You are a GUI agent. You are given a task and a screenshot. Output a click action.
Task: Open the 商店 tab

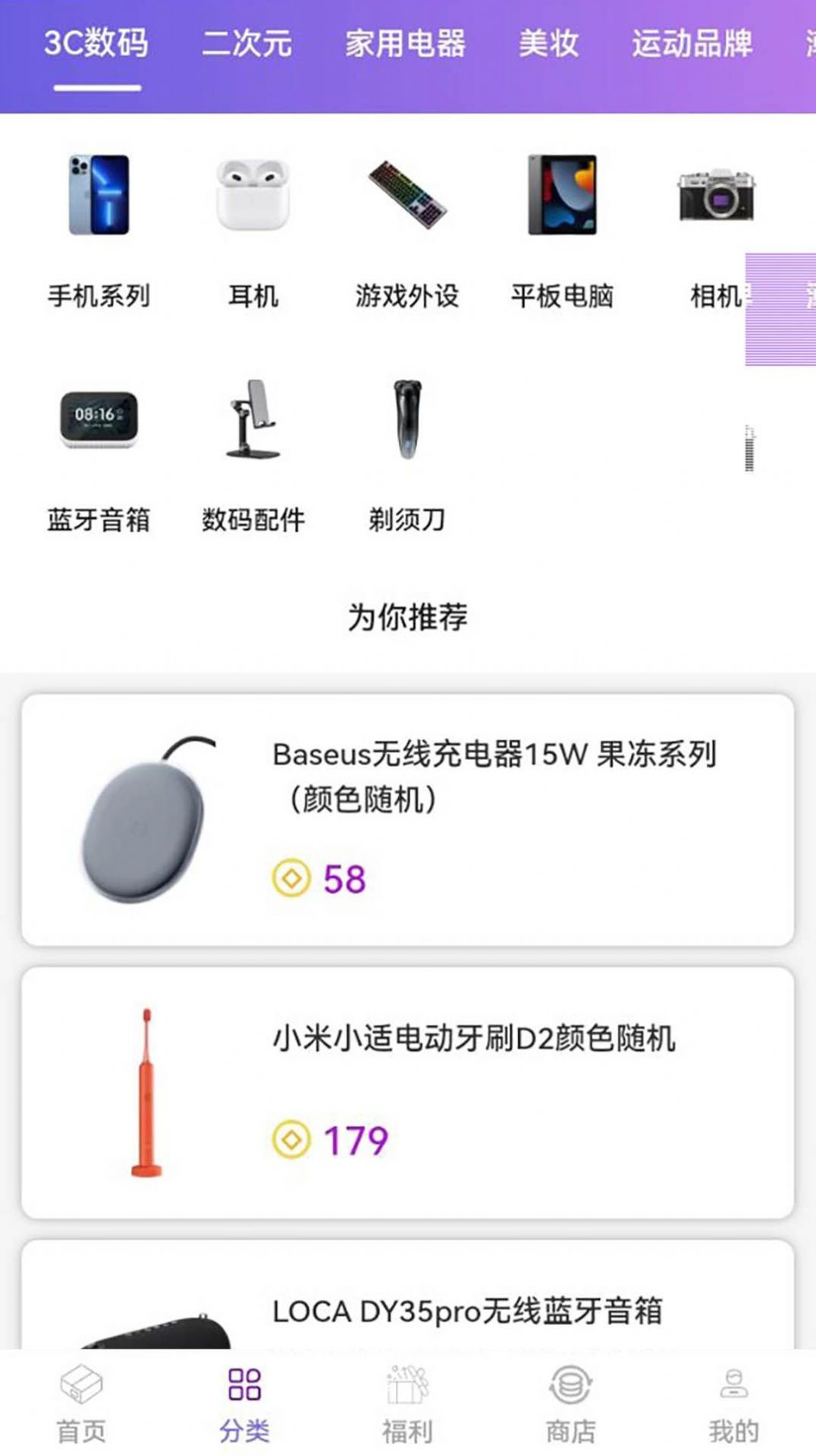(x=570, y=1405)
